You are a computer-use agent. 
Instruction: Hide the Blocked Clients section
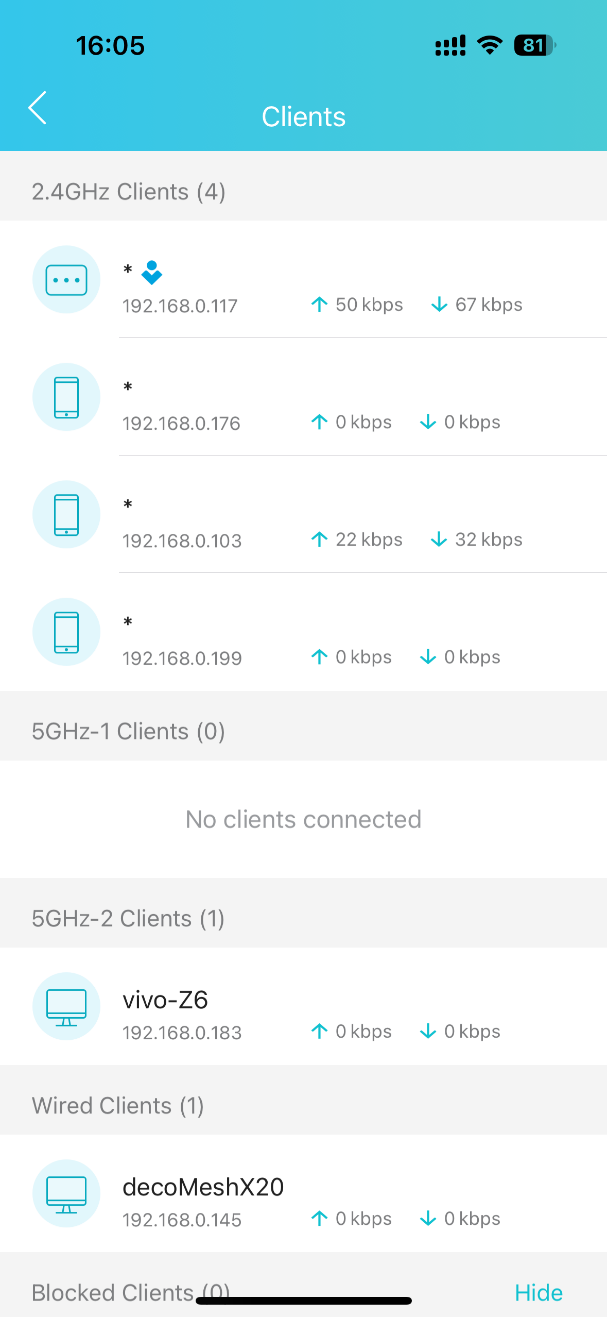[x=538, y=1293]
